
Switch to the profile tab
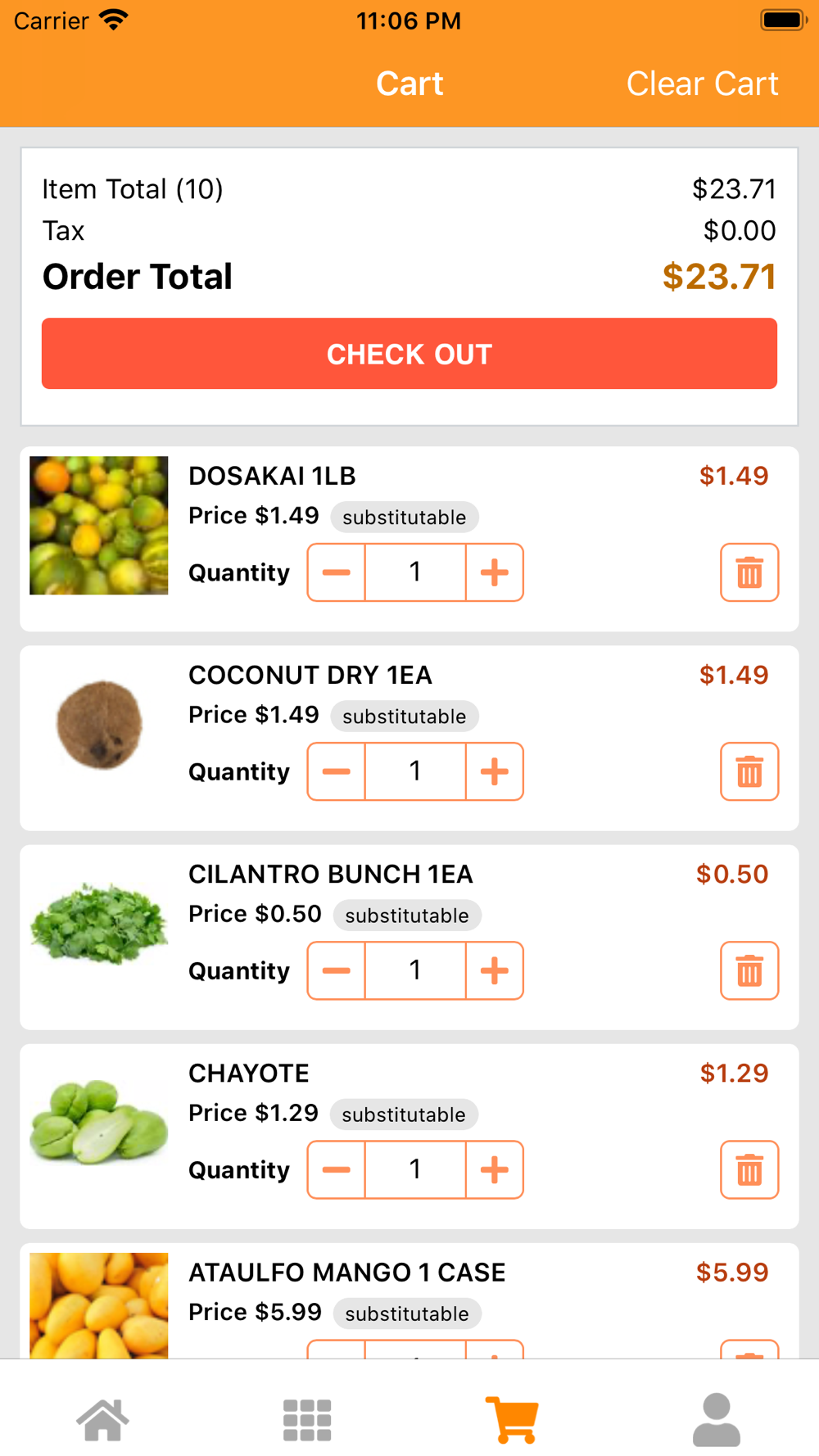pos(717,1419)
